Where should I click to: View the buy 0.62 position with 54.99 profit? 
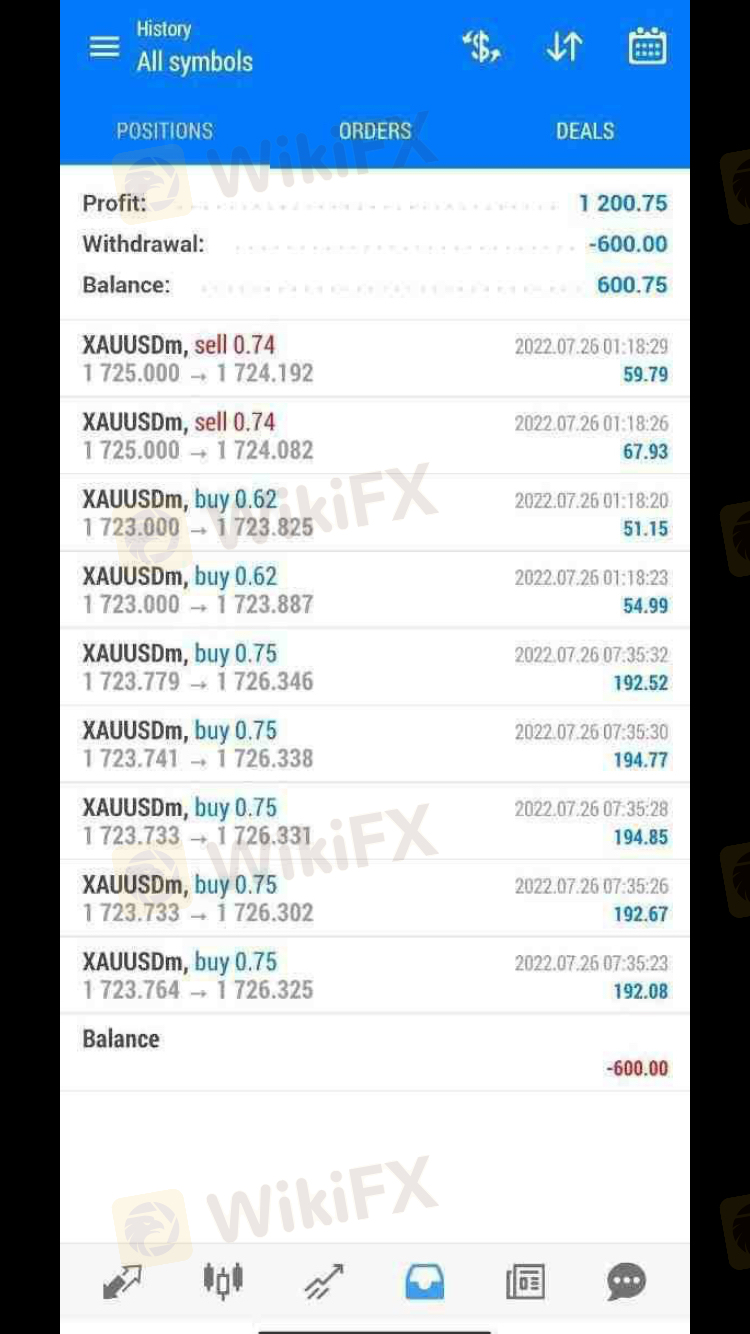tap(375, 590)
